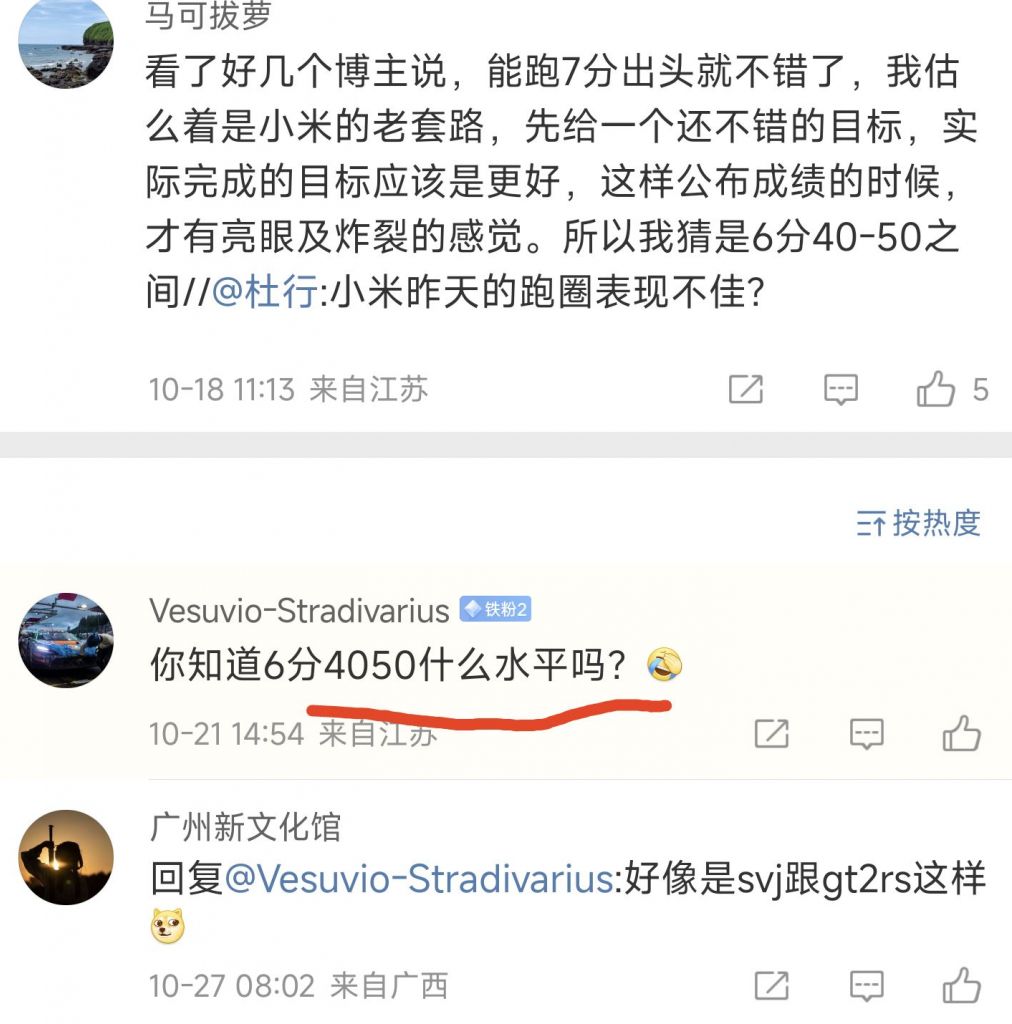Reply to 马可拔萝's comment

[841, 389]
